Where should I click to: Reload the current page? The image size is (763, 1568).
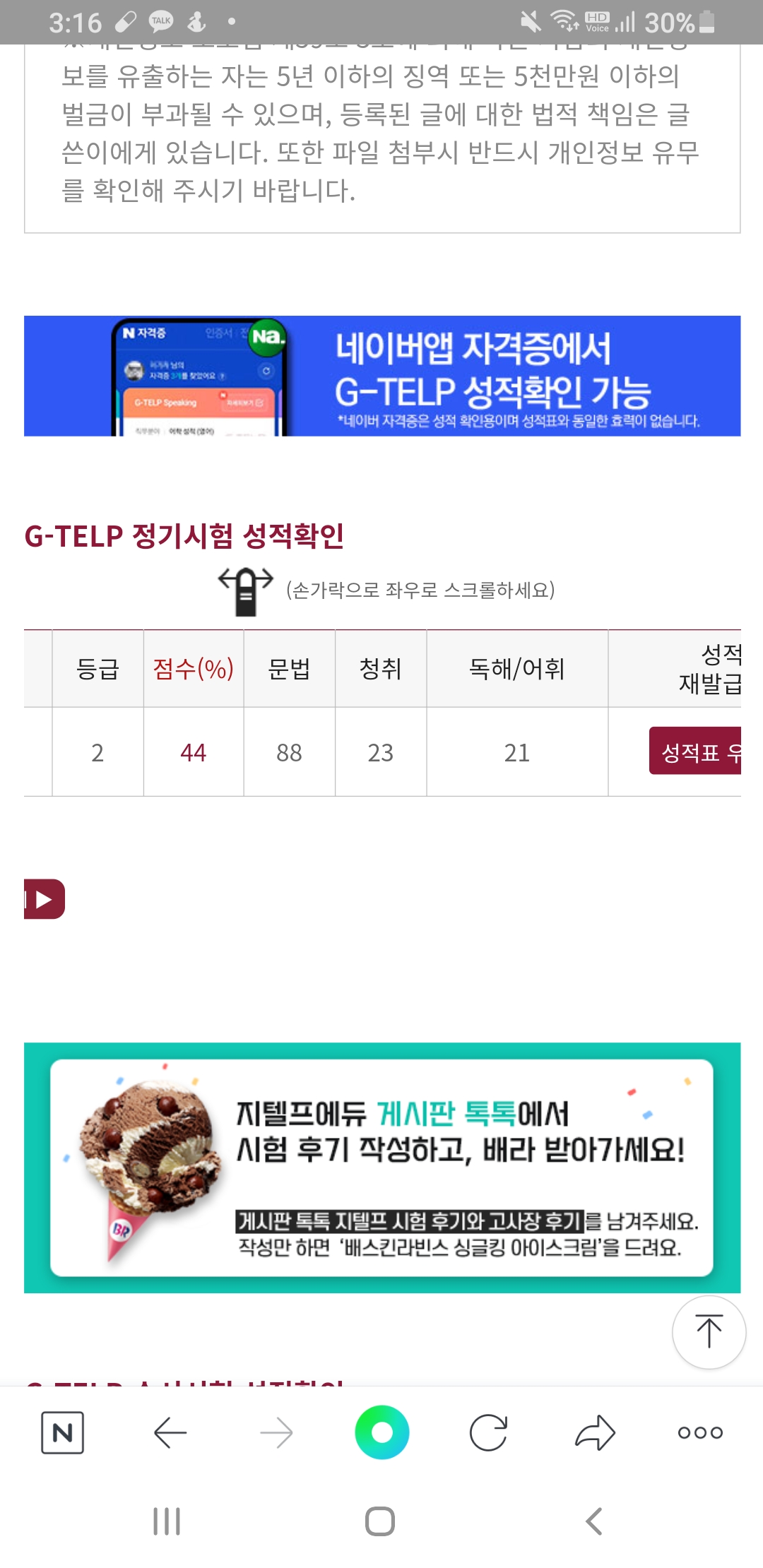pos(488,1432)
